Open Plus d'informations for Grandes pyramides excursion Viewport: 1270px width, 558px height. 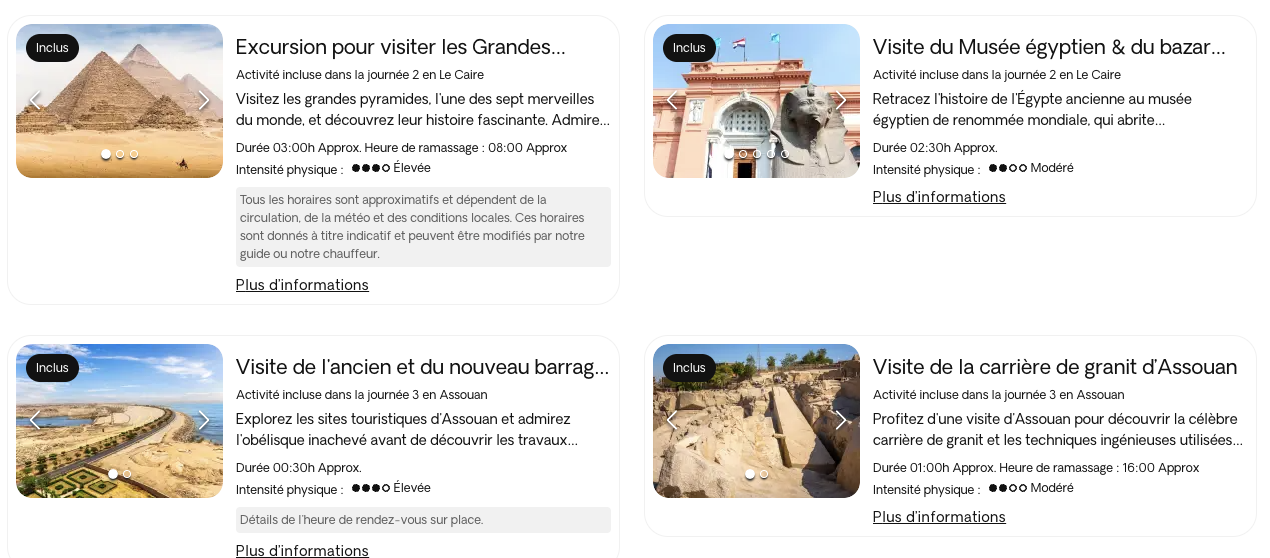click(302, 285)
